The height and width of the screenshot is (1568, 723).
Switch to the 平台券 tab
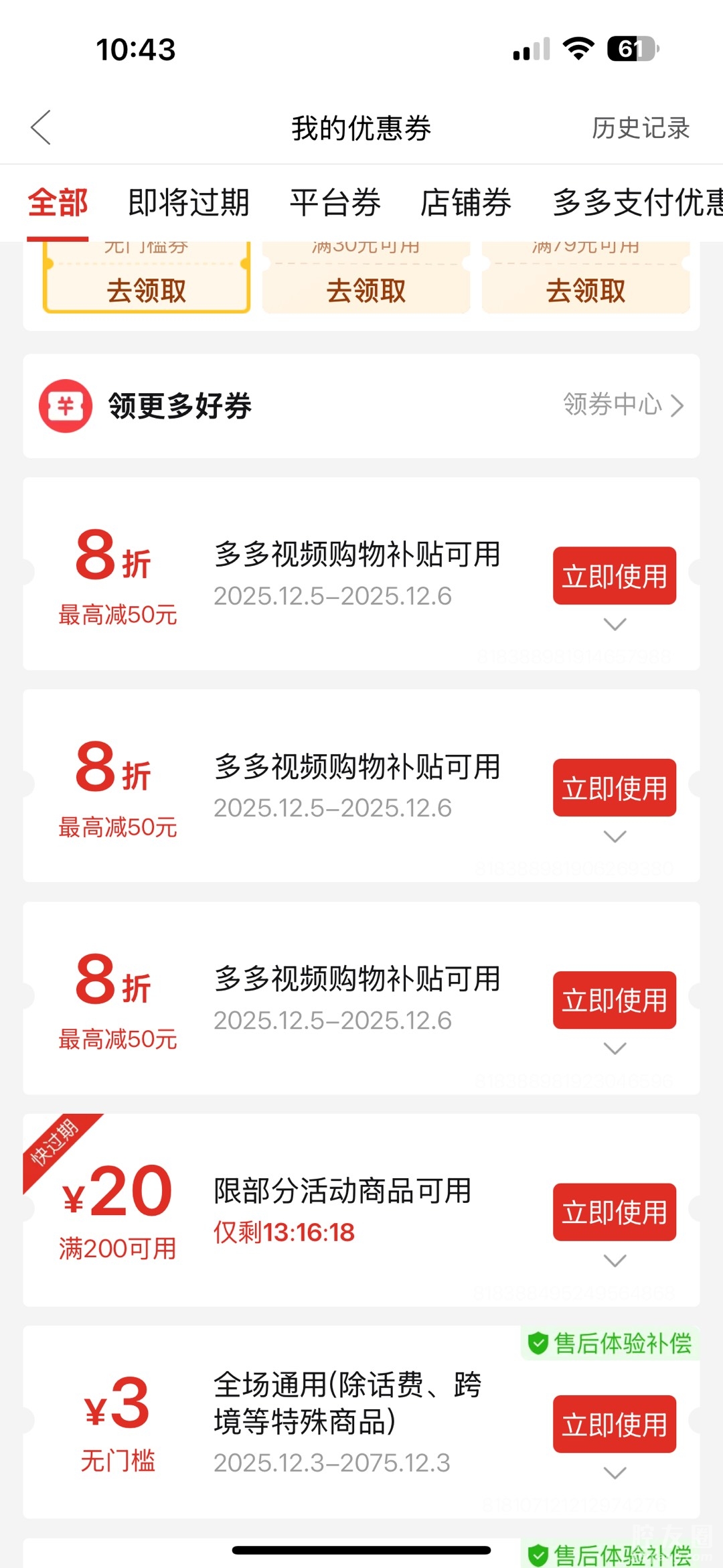click(335, 202)
